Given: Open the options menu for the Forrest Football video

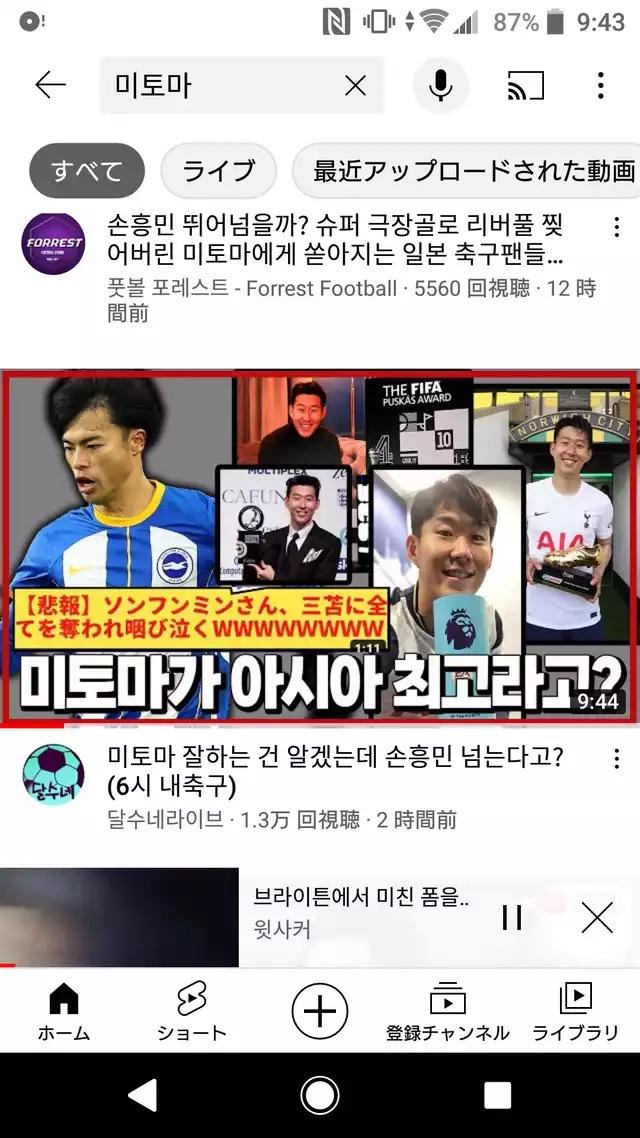Looking at the screenshot, I should [x=616, y=227].
